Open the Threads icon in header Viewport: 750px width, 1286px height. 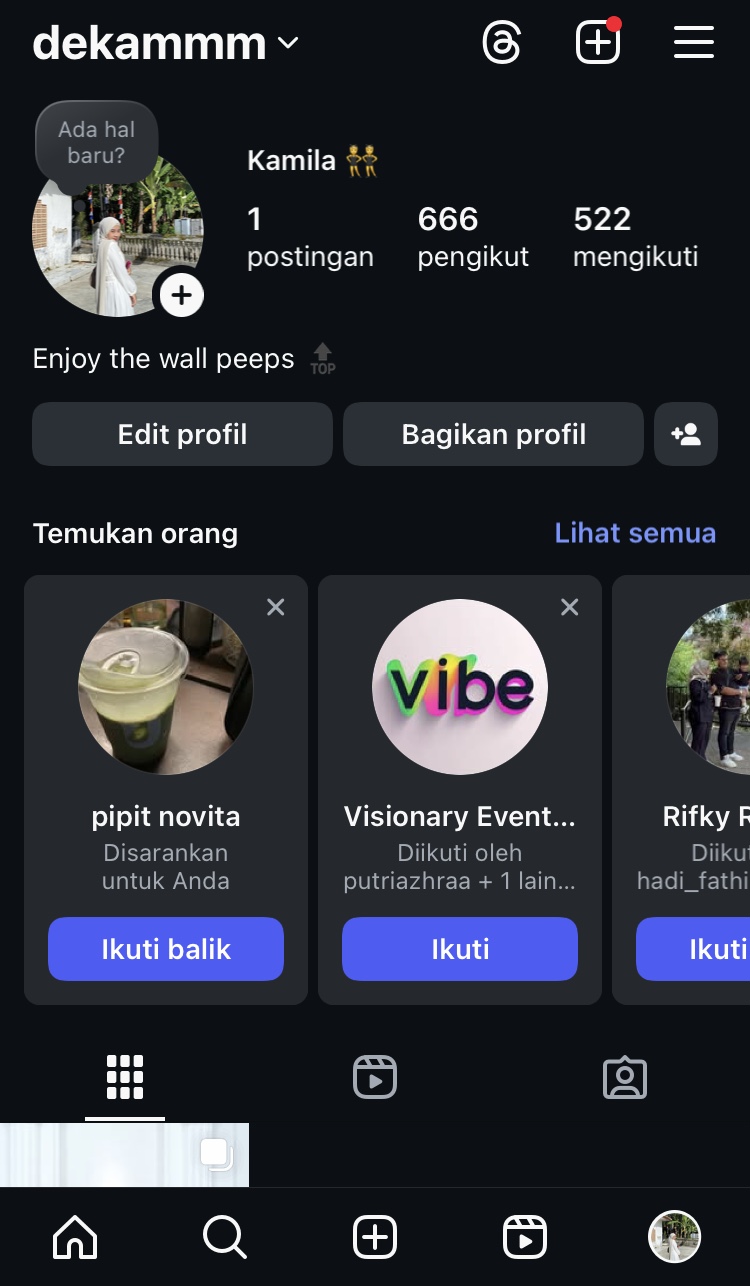coord(501,43)
